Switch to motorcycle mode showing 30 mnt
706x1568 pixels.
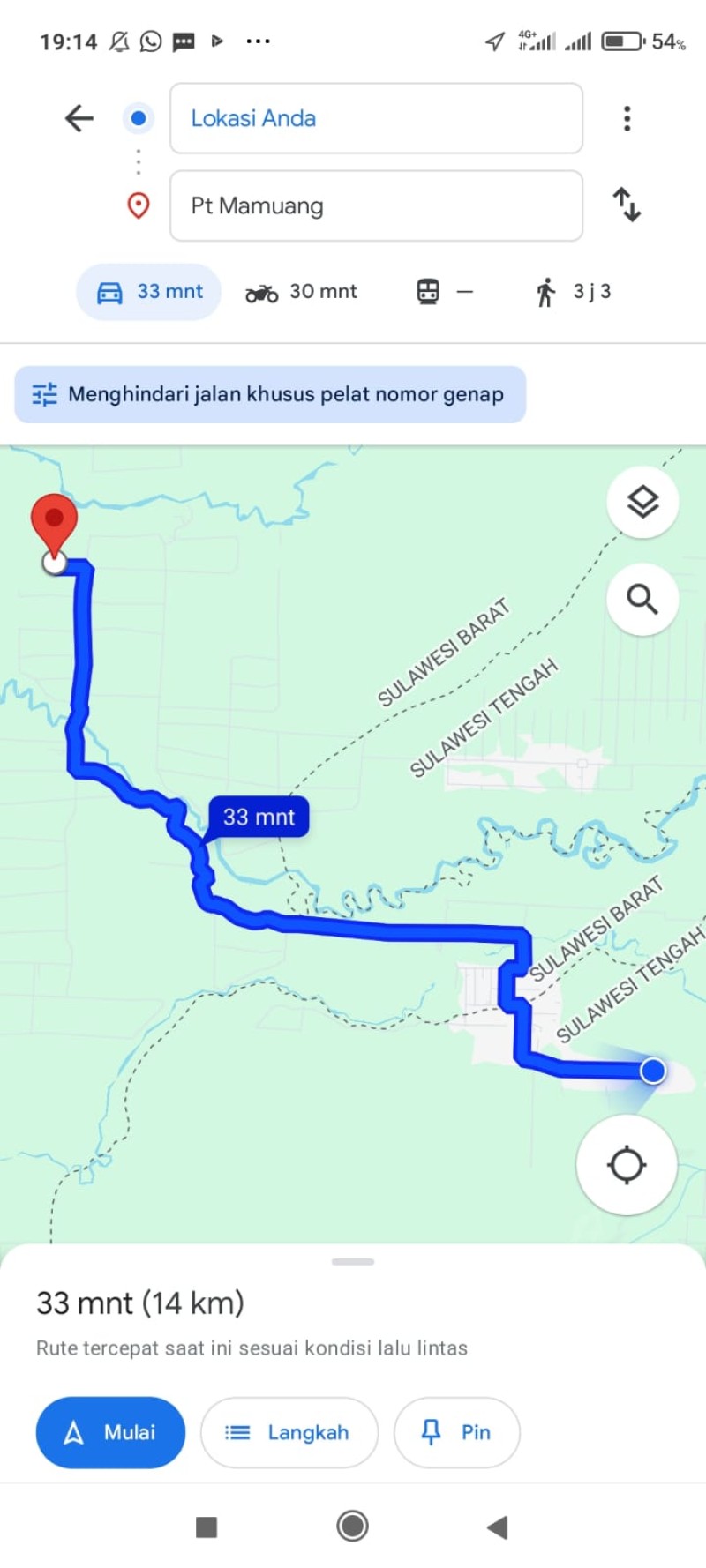click(301, 292)
